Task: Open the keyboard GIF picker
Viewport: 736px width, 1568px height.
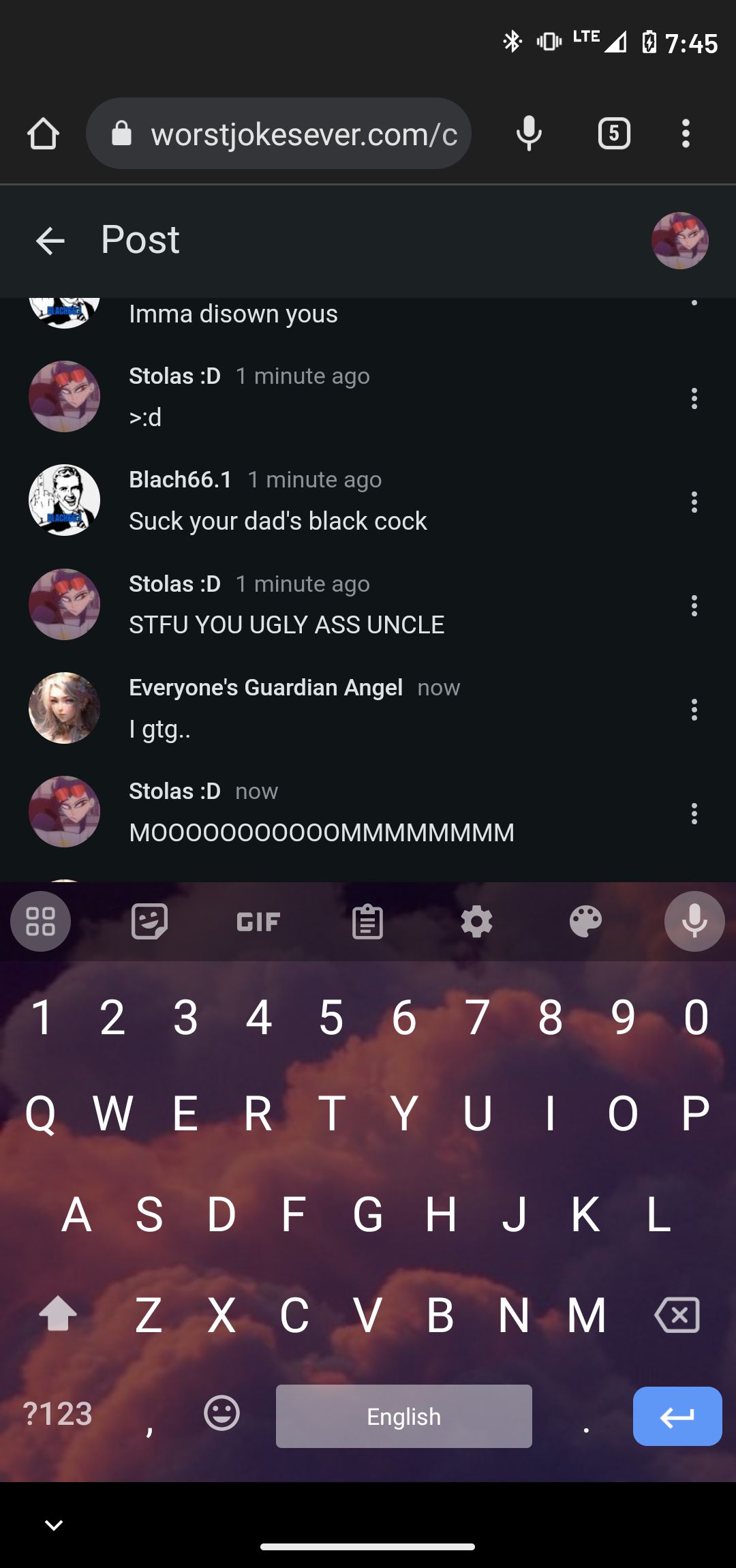Action: point(258,922)
